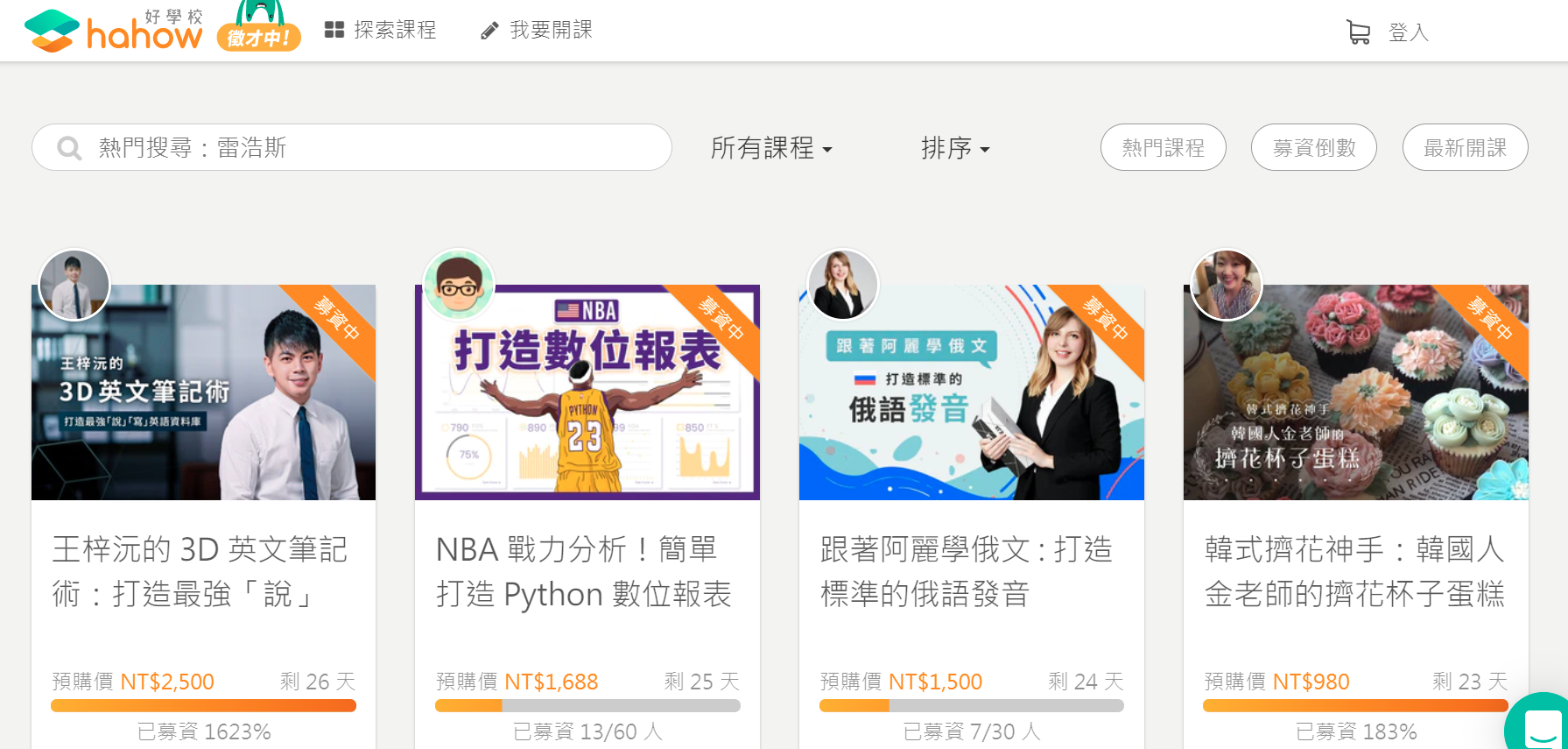Tap the 徵才中 hiring badge
Screen dimensions: 1568x749
tap(259, 32)
